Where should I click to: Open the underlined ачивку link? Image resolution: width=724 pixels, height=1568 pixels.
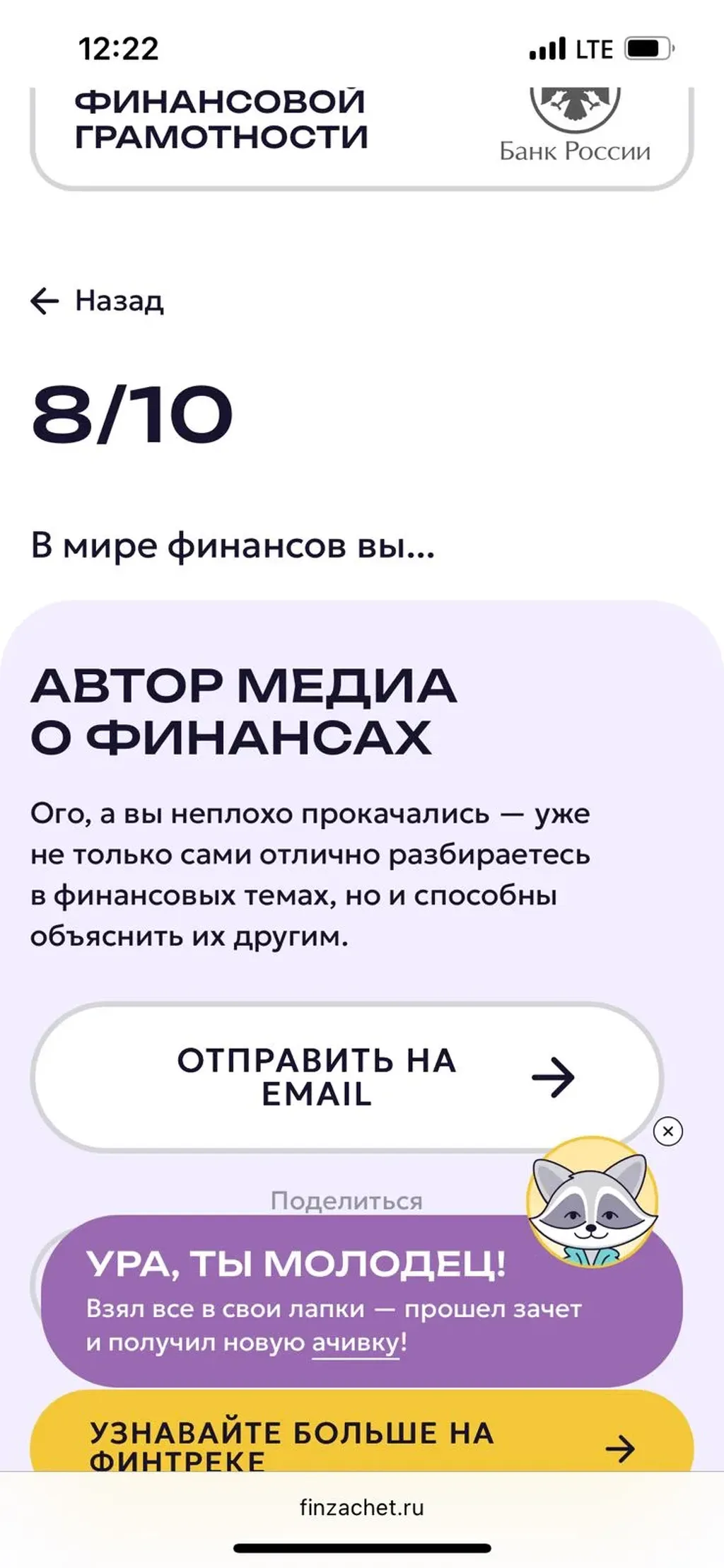pos(356,1342)
